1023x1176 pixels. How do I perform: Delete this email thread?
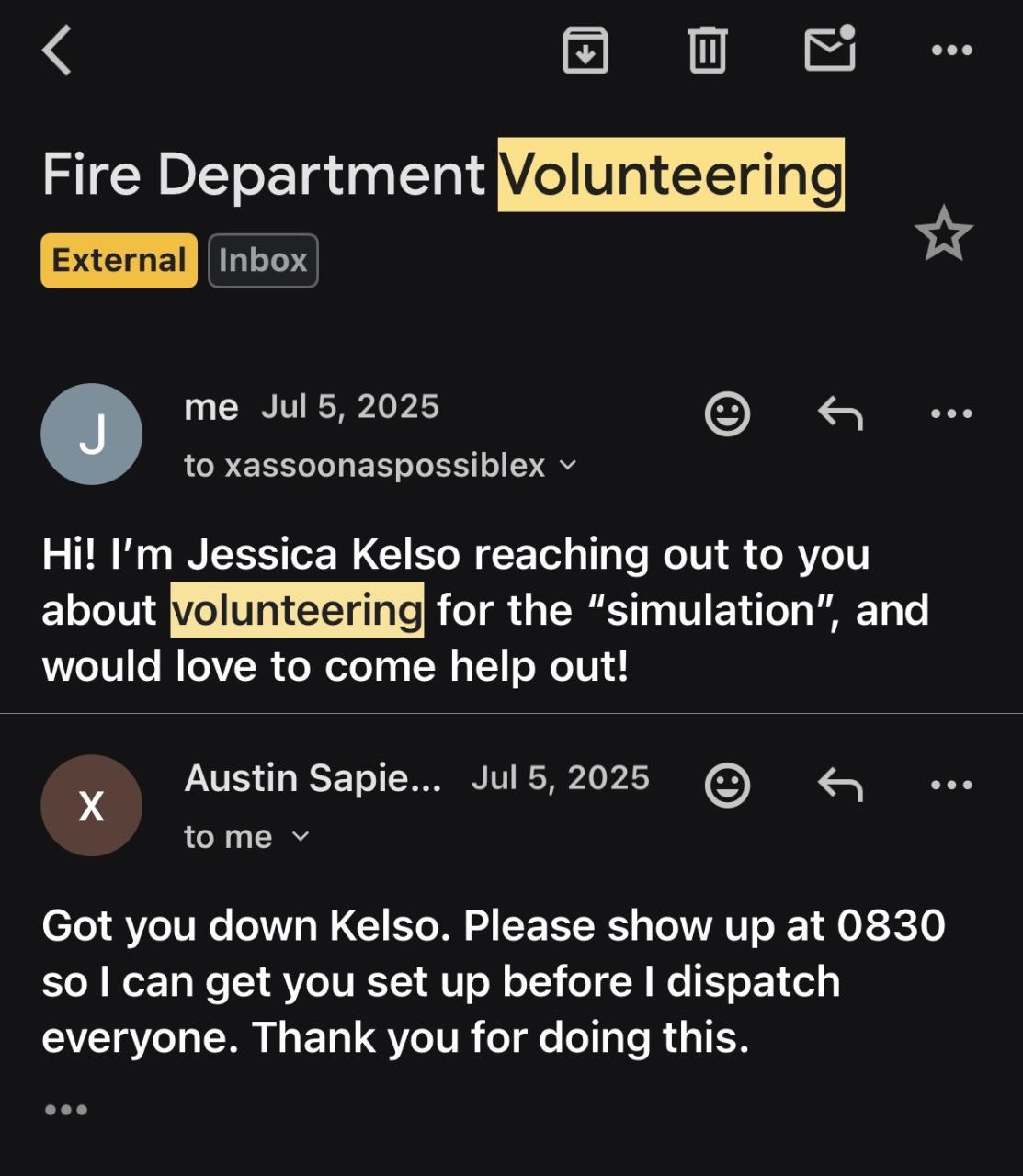point(707,50)
